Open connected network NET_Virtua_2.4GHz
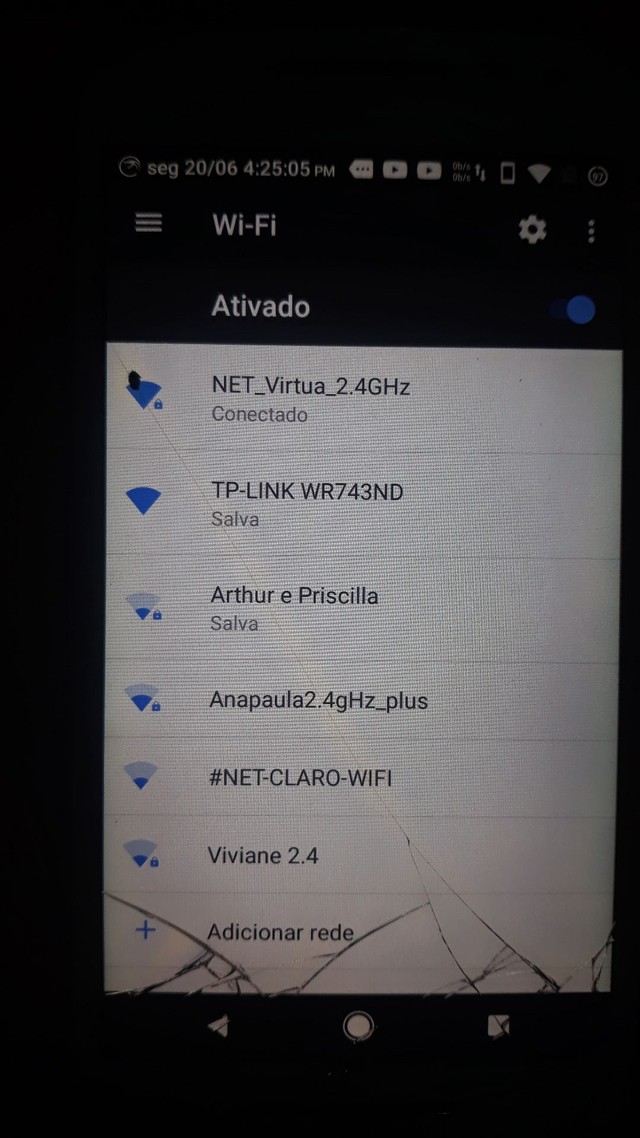The width and height of the screenshot is (640, 1138). 311,397
